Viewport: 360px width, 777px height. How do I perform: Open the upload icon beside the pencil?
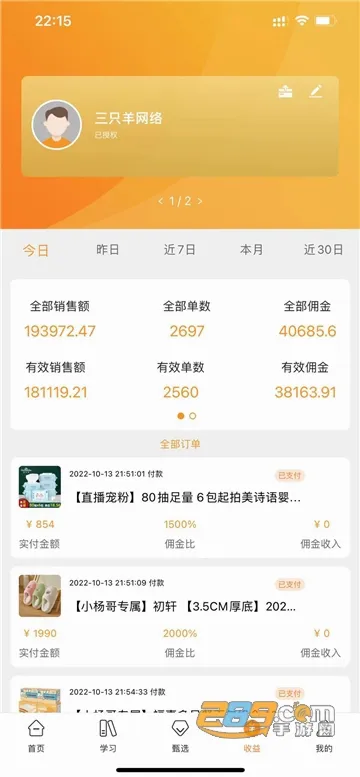pos(285,92)
